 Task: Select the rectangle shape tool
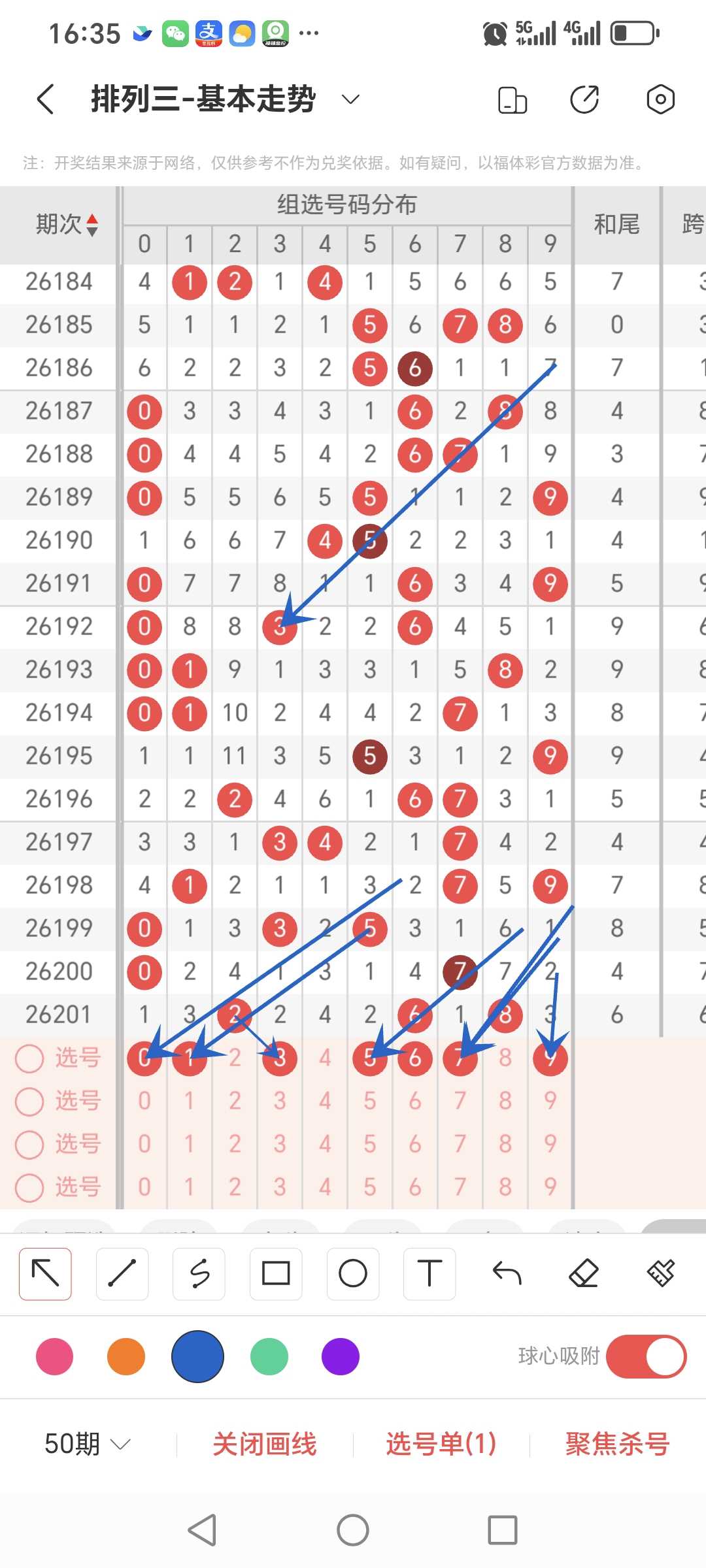click(x=276, y=1273)
